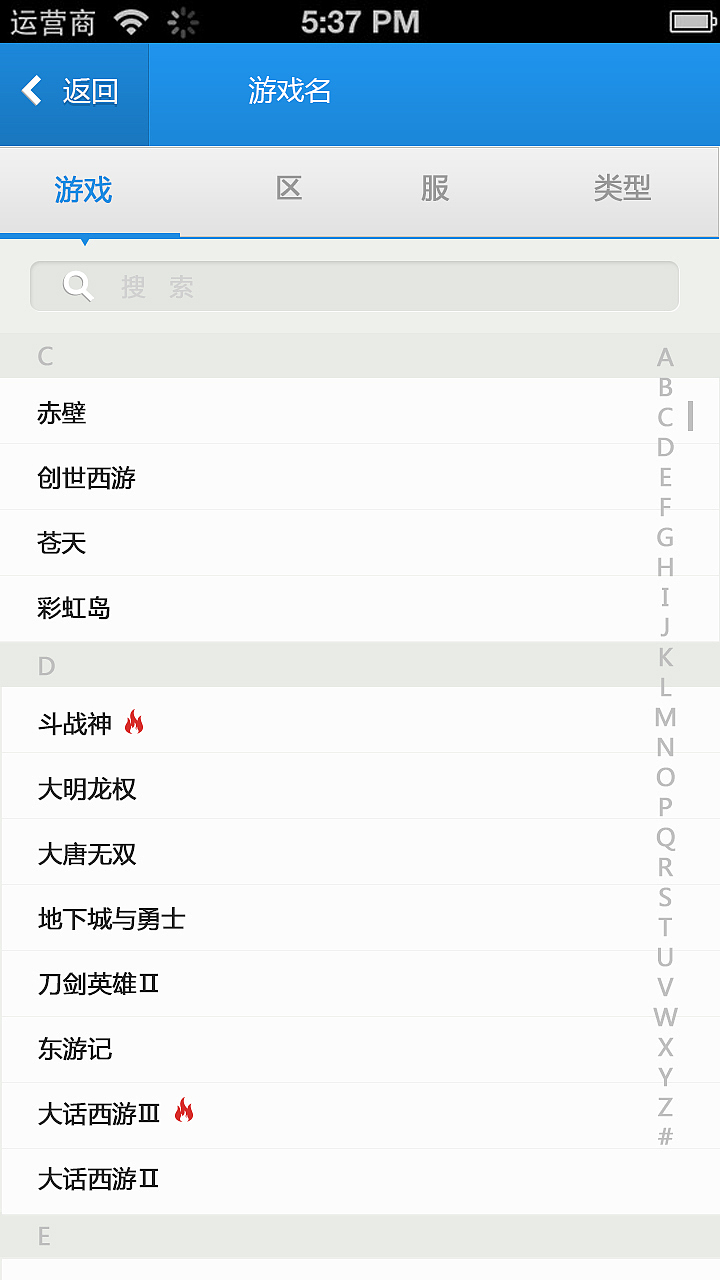Viewport: 720px width, 1280px height.
Task: Select the 服 tab
Action: (435, 189)
